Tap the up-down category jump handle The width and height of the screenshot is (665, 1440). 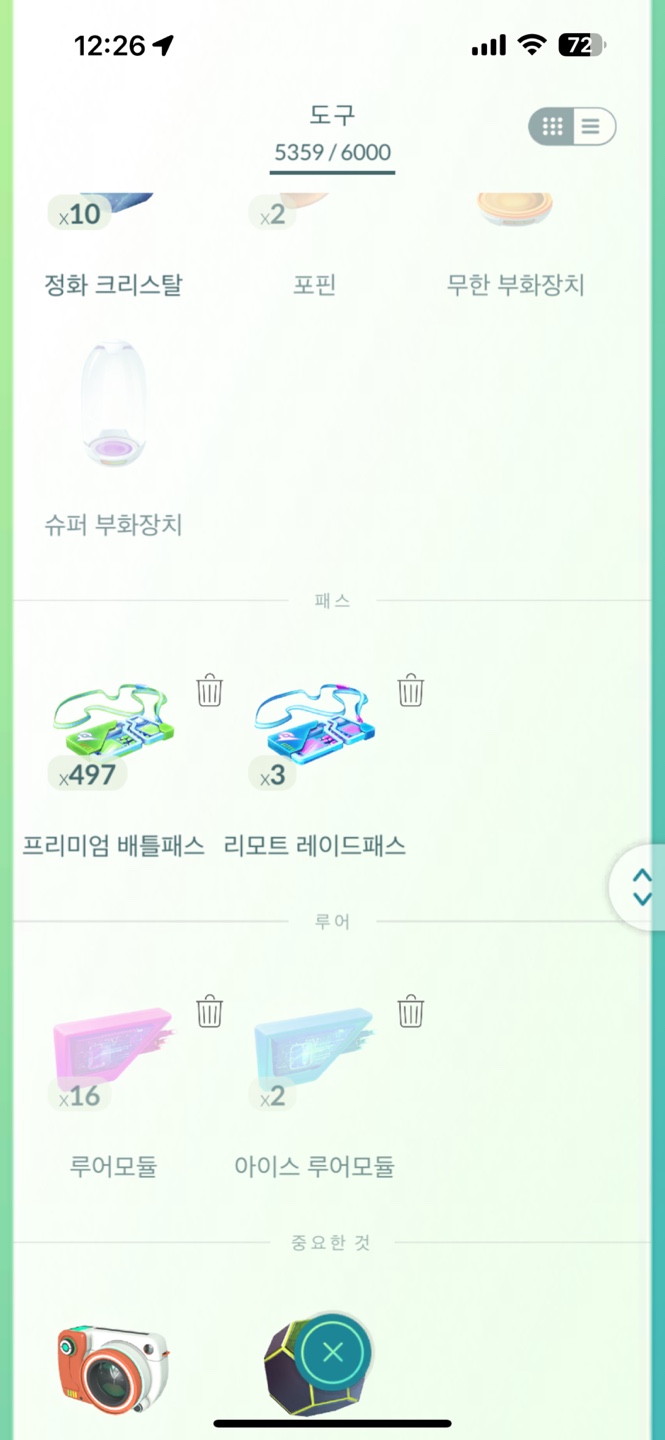pos(641,887)
